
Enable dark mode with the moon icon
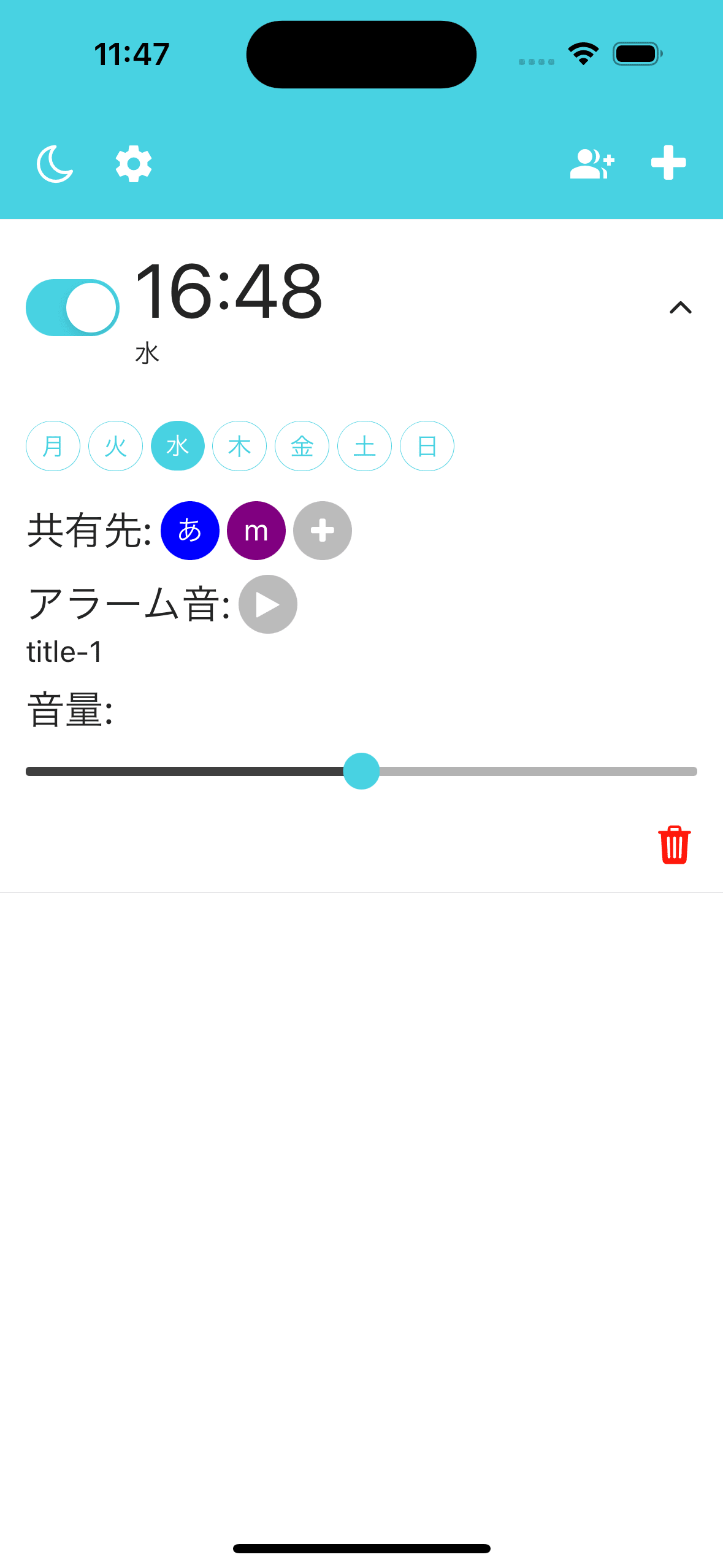[55, 163]
